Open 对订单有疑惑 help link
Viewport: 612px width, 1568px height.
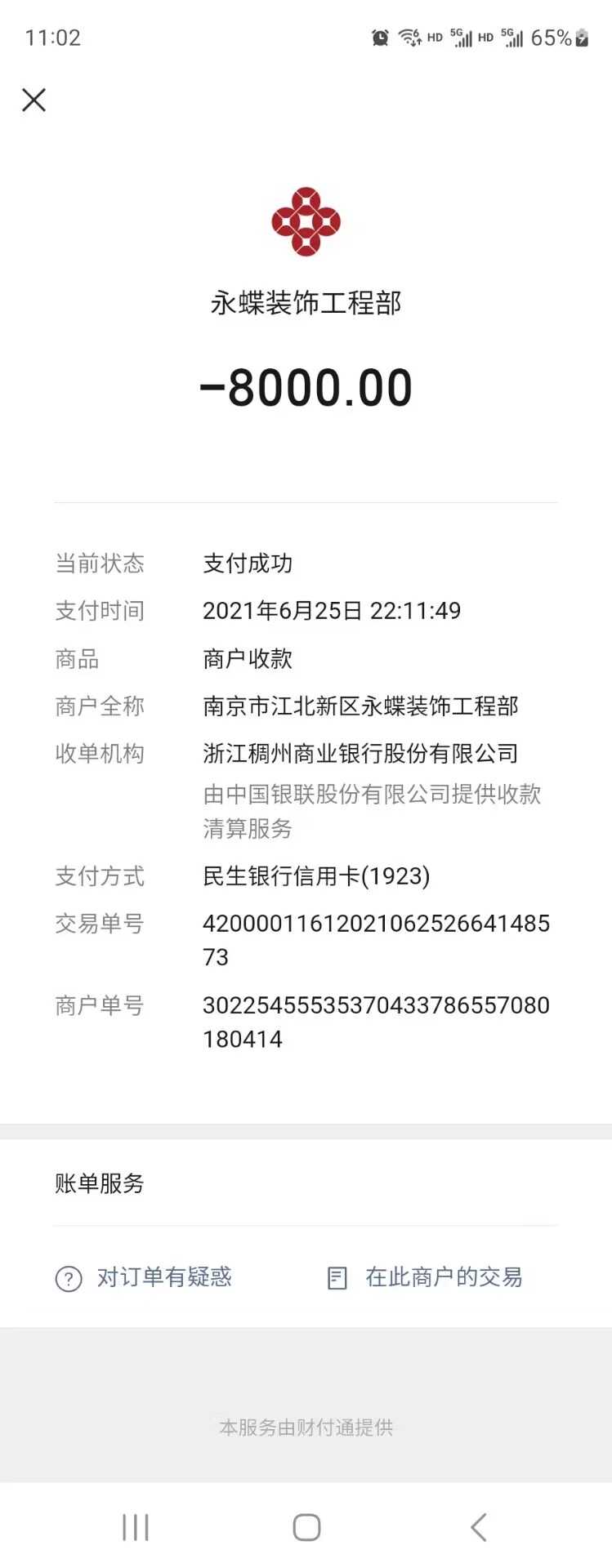[x=145, y=1277]
